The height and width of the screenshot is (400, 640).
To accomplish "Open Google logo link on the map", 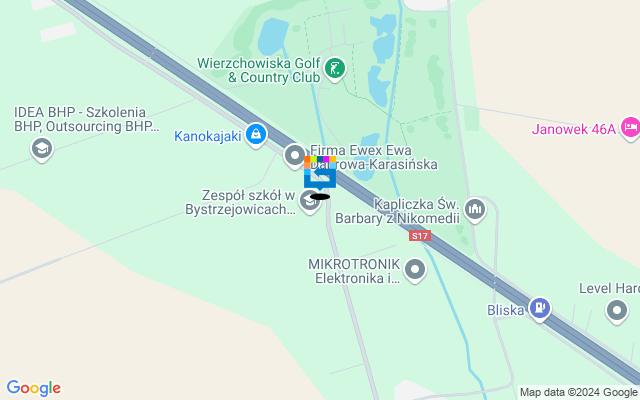I will pyautogui.click(x=33, y=388).
